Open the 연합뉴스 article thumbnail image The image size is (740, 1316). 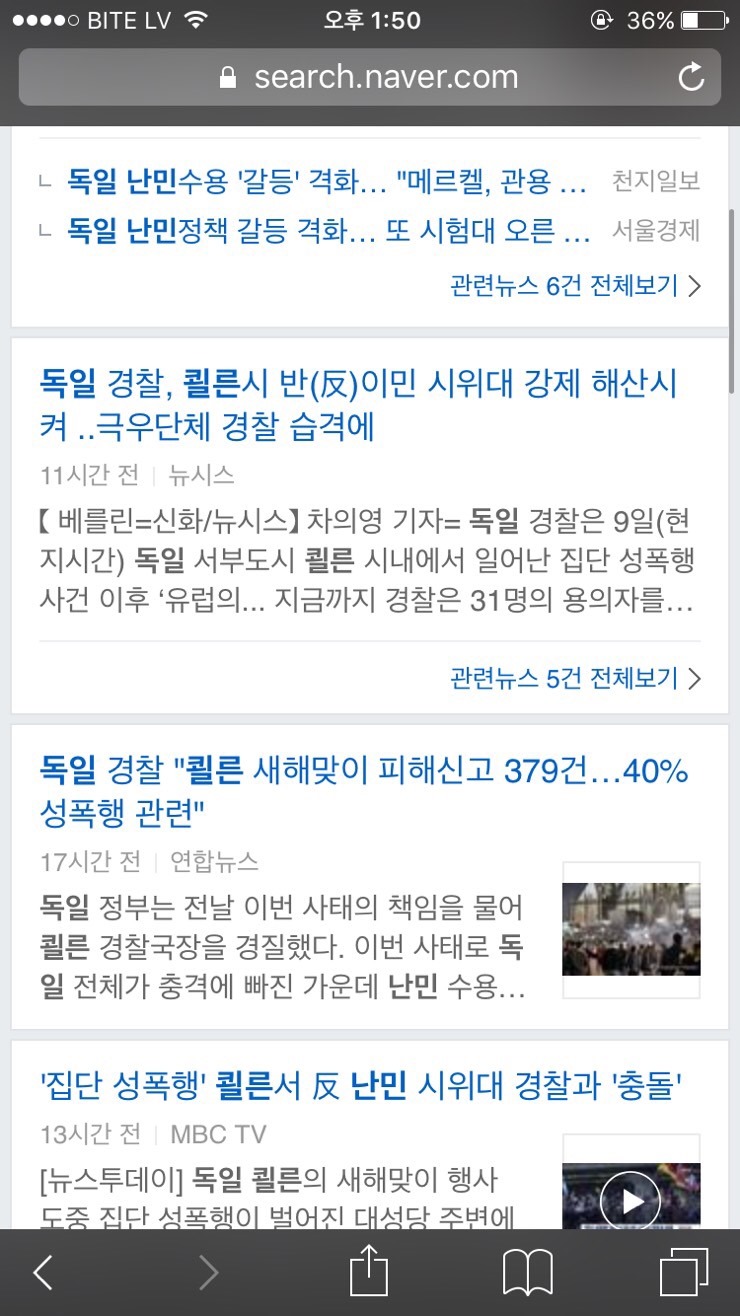point(631,929)
